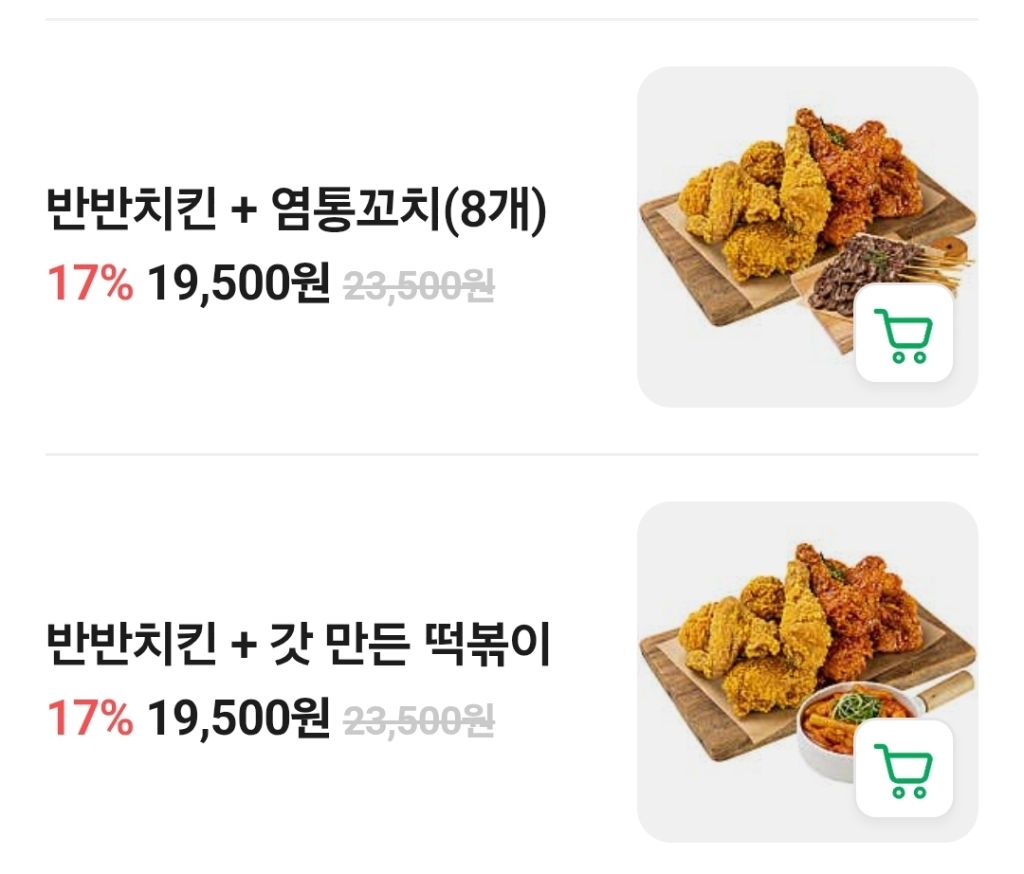Add 반반치킨 + 염통꼬치(8개) to cart
1024x874 pixels.
point(904,333)
